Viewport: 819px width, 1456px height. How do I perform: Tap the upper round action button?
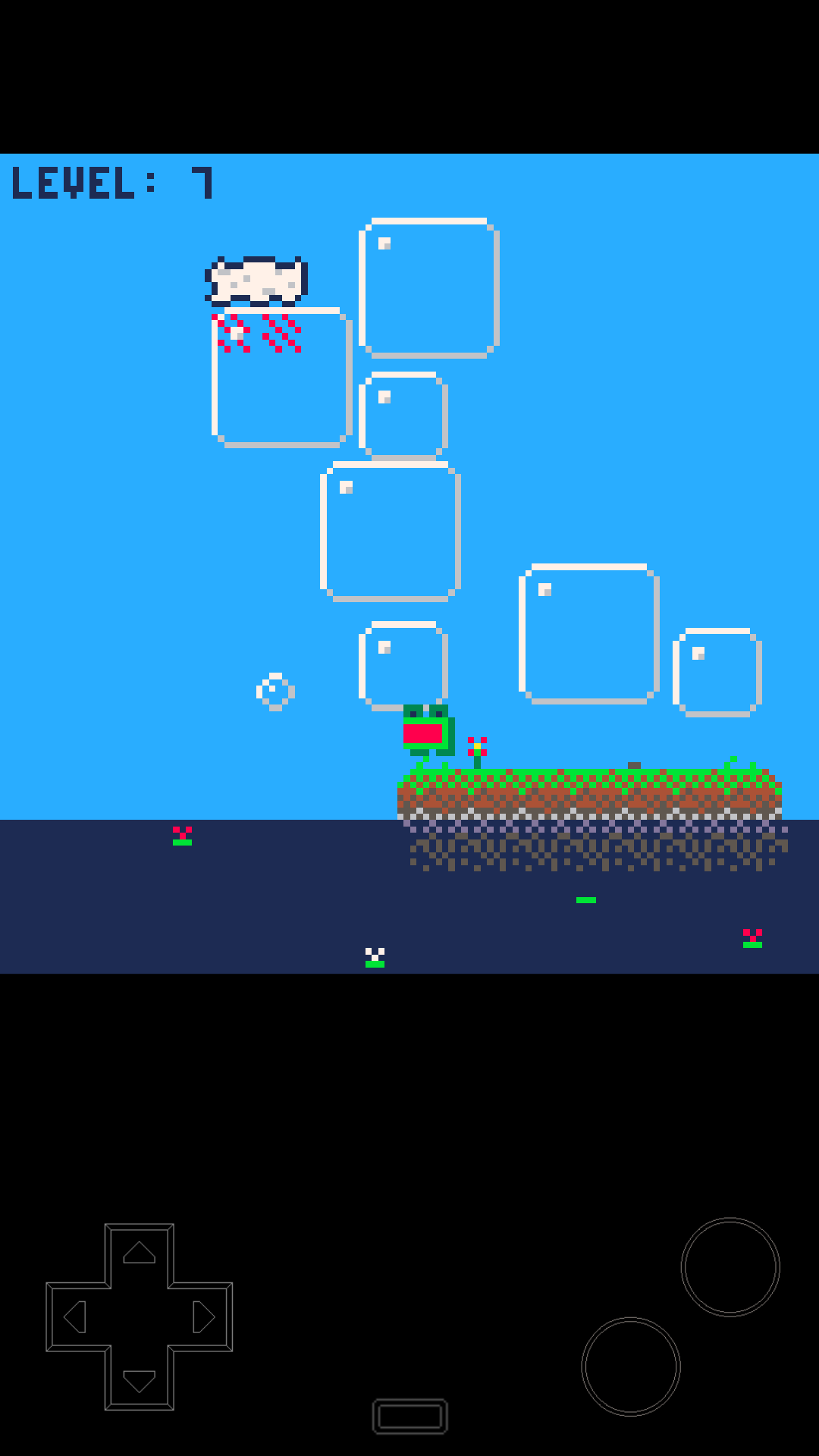point(730,1267)
